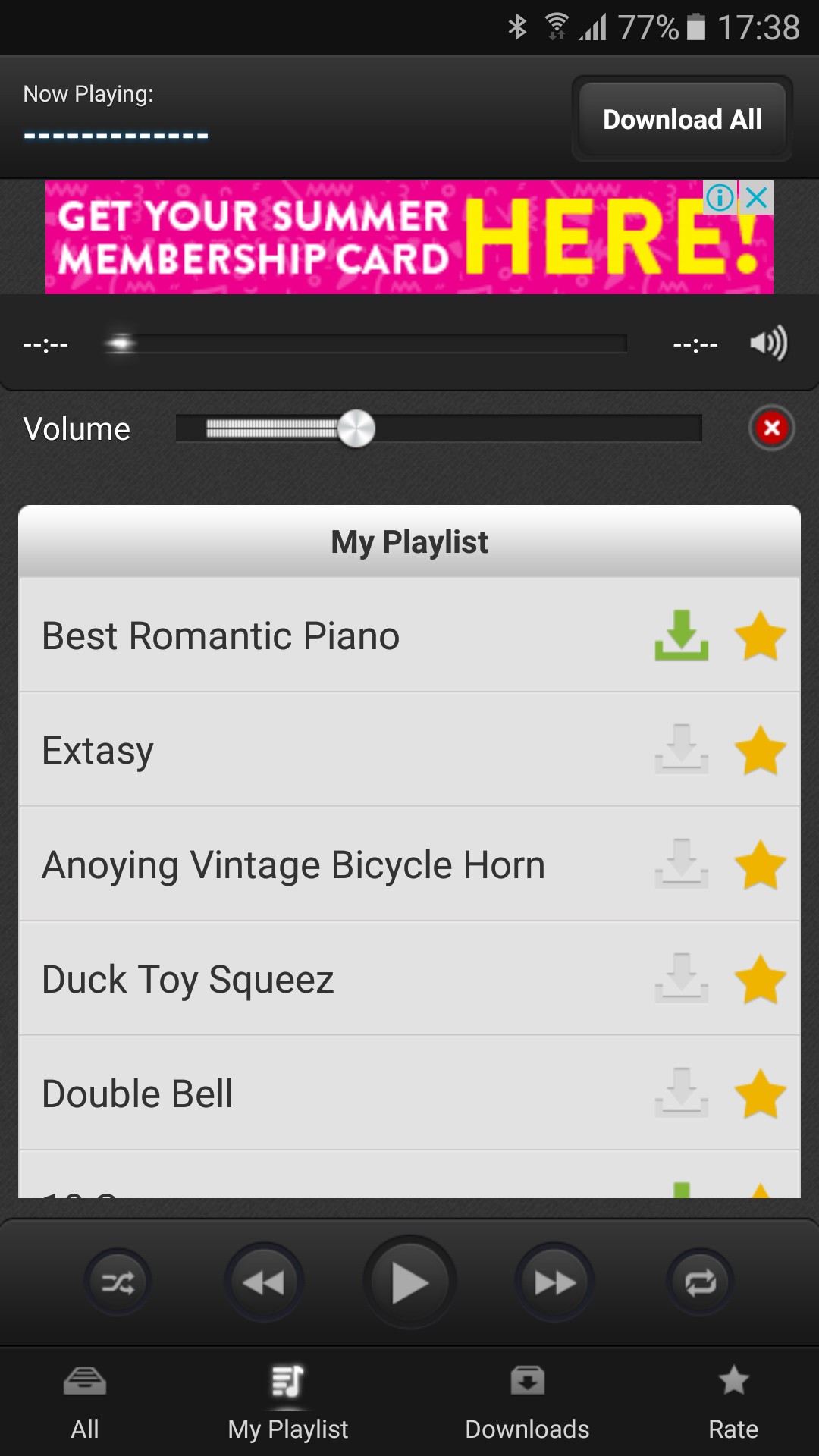Tap the Download All button
Screen dimensions: 819x1456
pyautogui.click(x=682, y=119)
